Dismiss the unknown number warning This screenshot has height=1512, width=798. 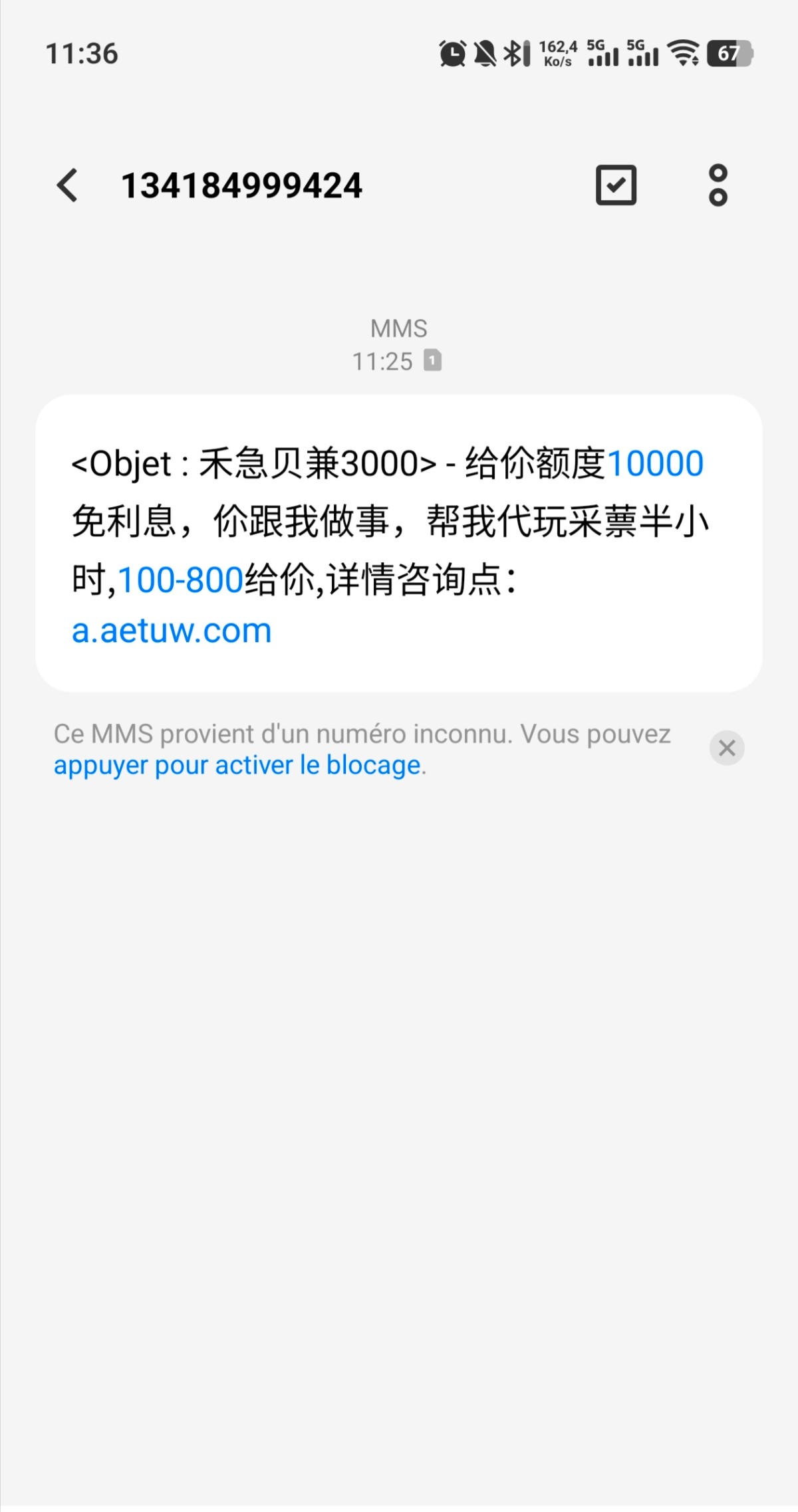tap(727, 748)
